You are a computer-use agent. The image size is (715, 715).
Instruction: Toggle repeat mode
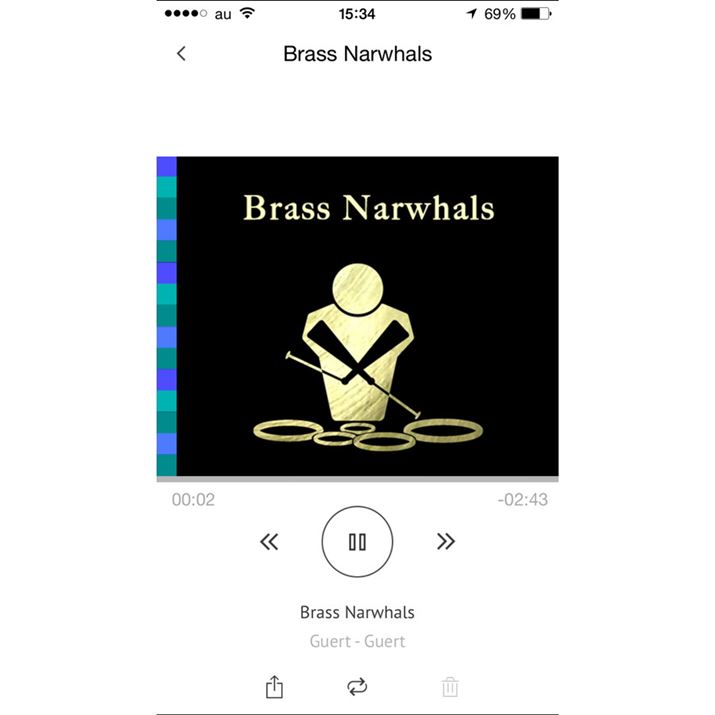pyautogui.click(x=357, y=687)
